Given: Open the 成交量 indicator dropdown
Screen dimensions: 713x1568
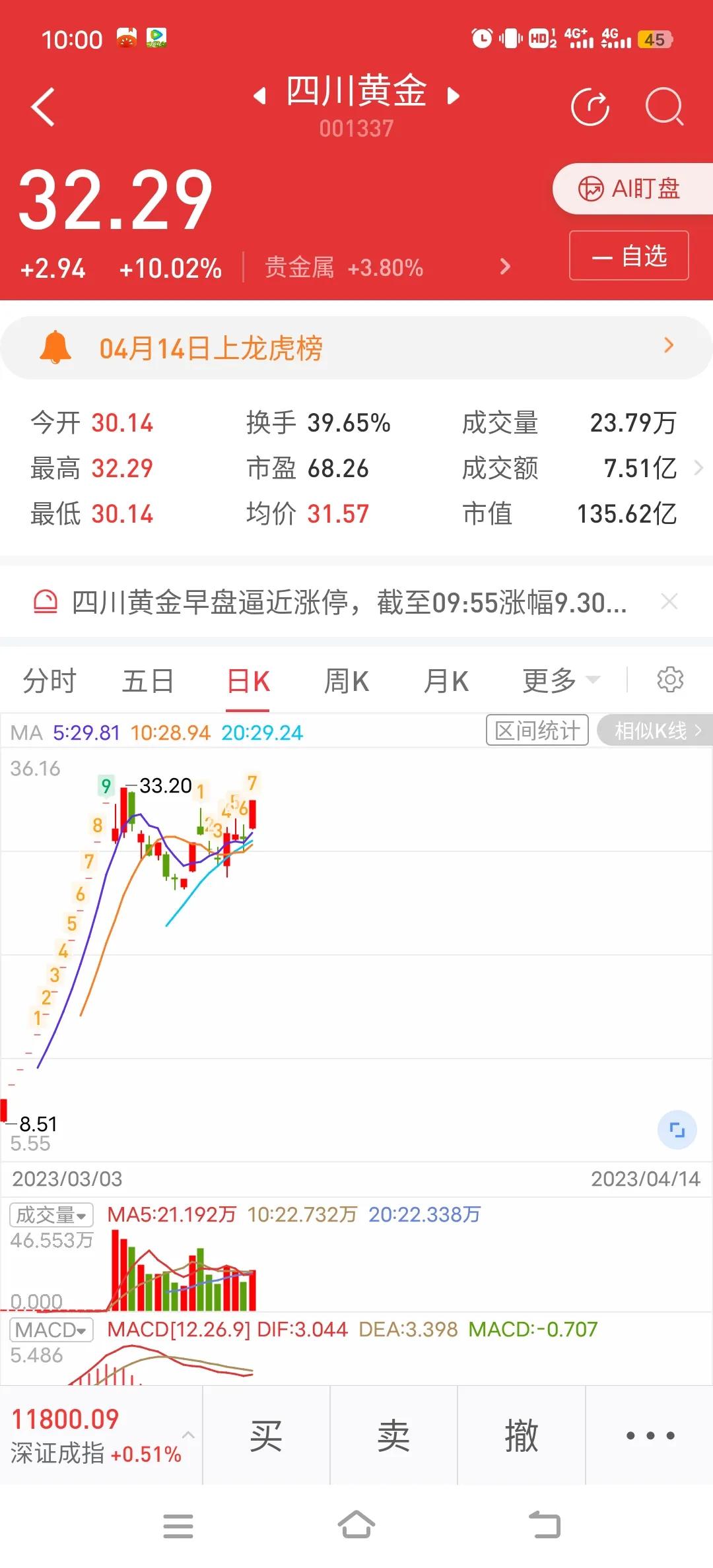Looking at the screenshot, I should (x=51, y=1214).
